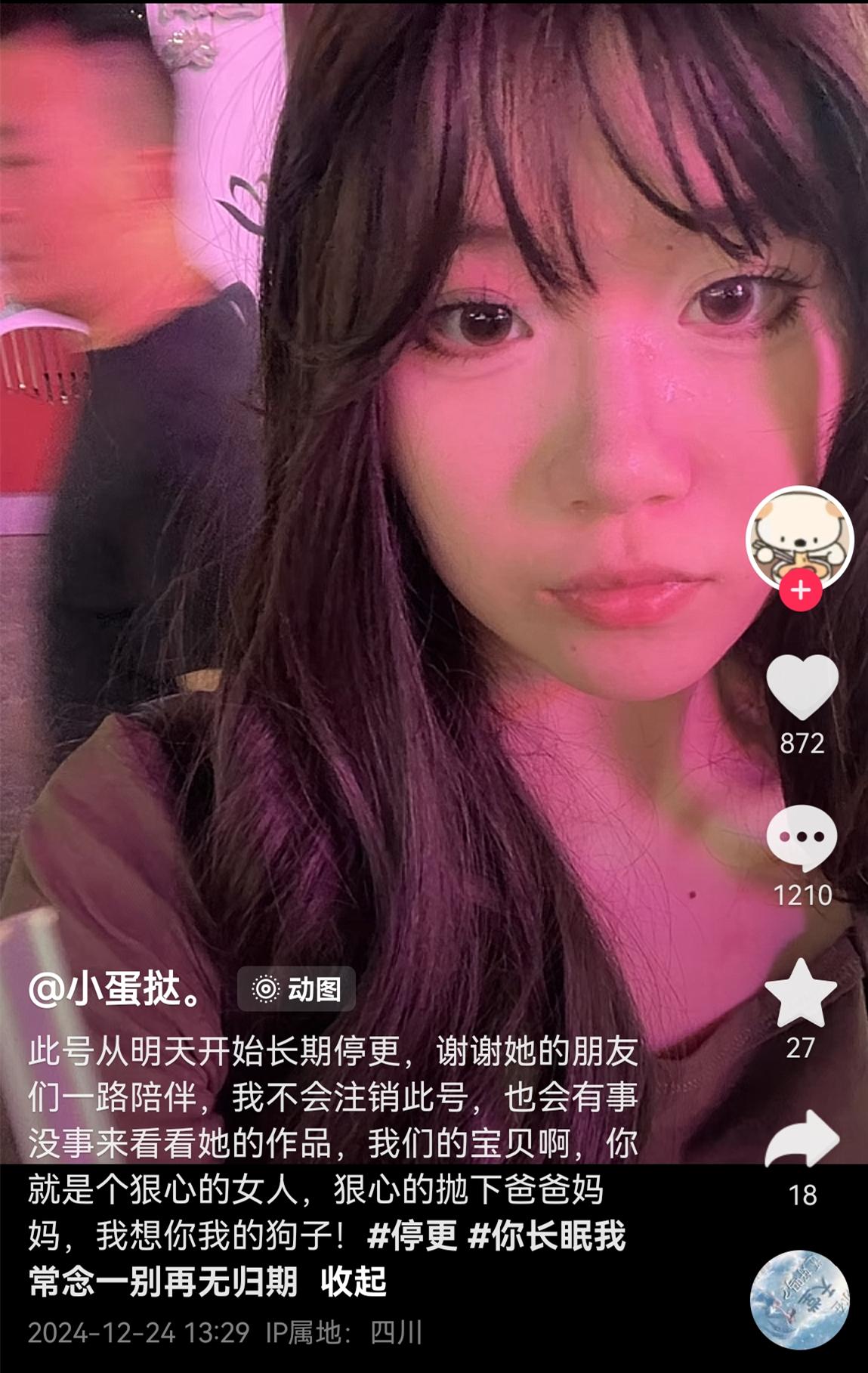The width and height of the screenshot is (868, 1373).
Task: Follow the author with the plus button
Action: pyautogui.click(x=801, y=590)
